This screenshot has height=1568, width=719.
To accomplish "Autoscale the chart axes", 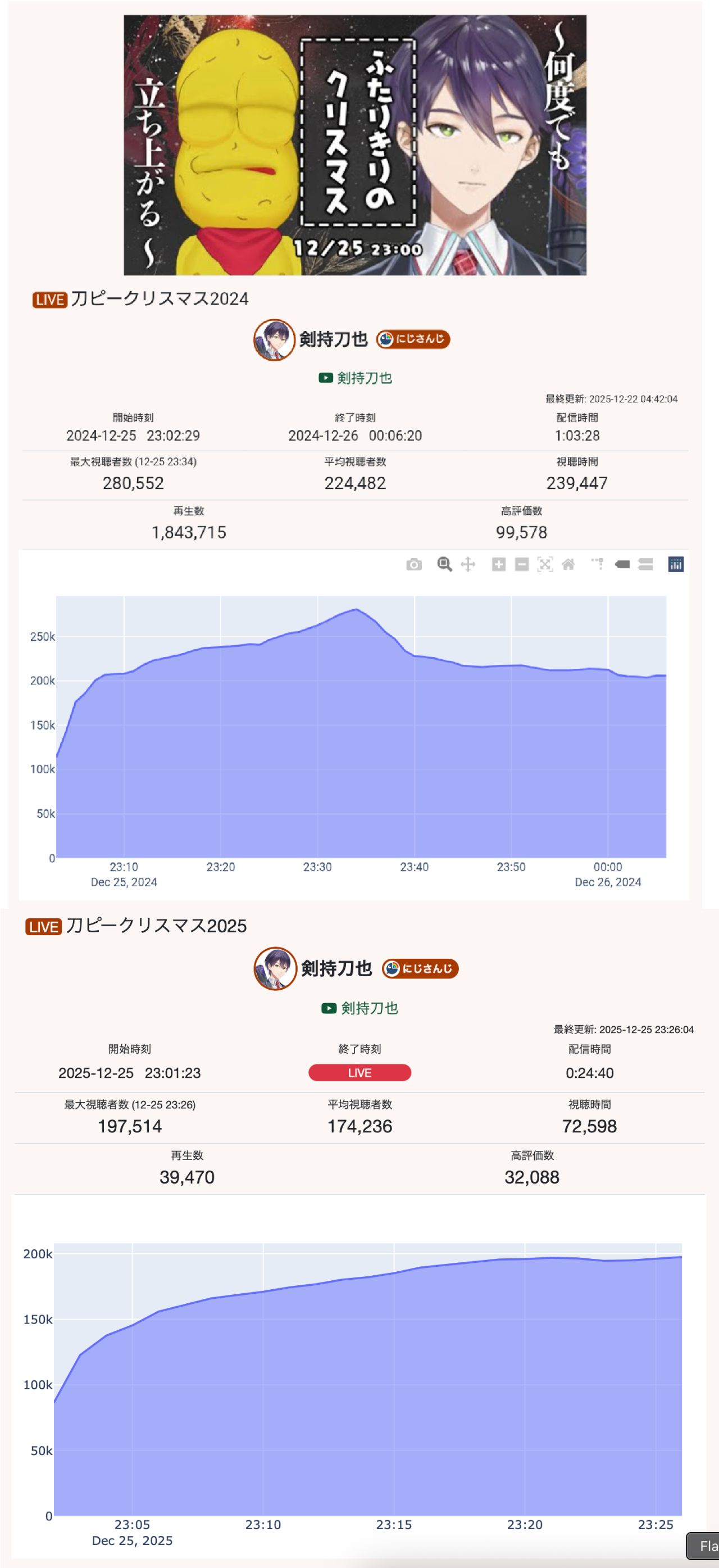I will coord(545,564).
